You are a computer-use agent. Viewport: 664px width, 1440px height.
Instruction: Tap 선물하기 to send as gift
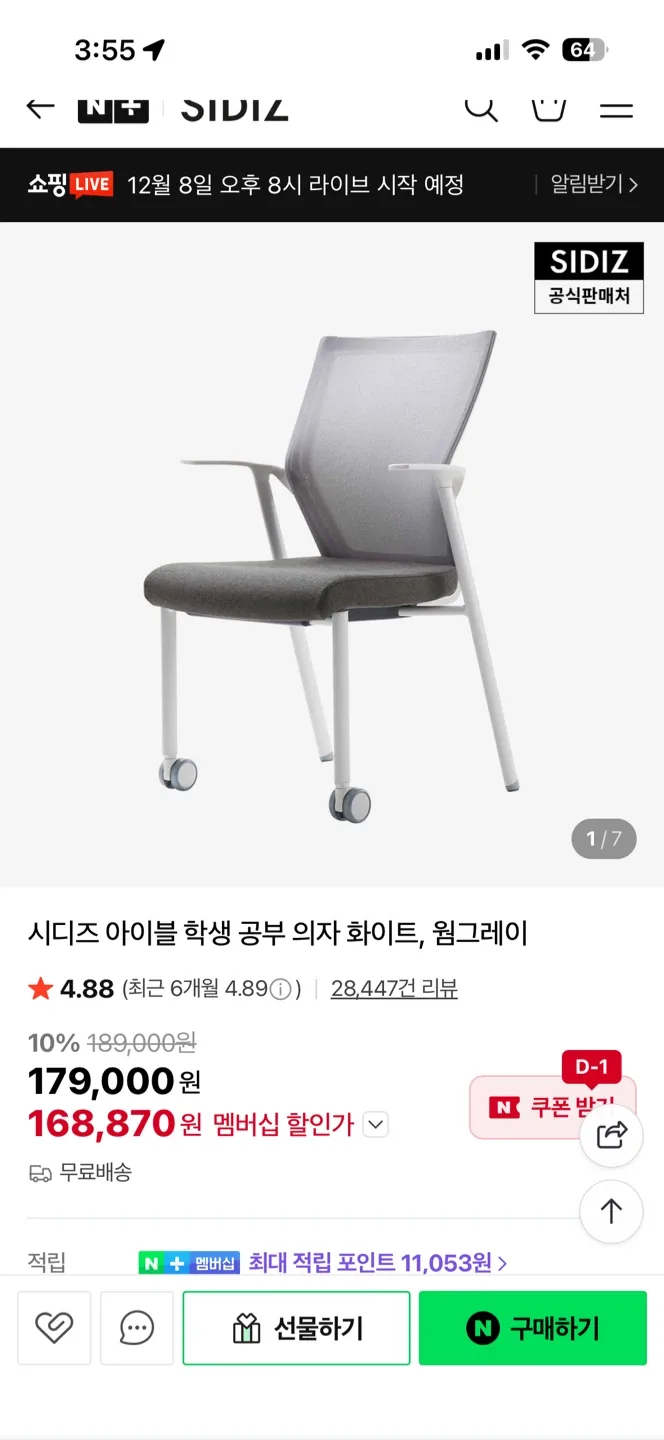[x=296, y=1328]
